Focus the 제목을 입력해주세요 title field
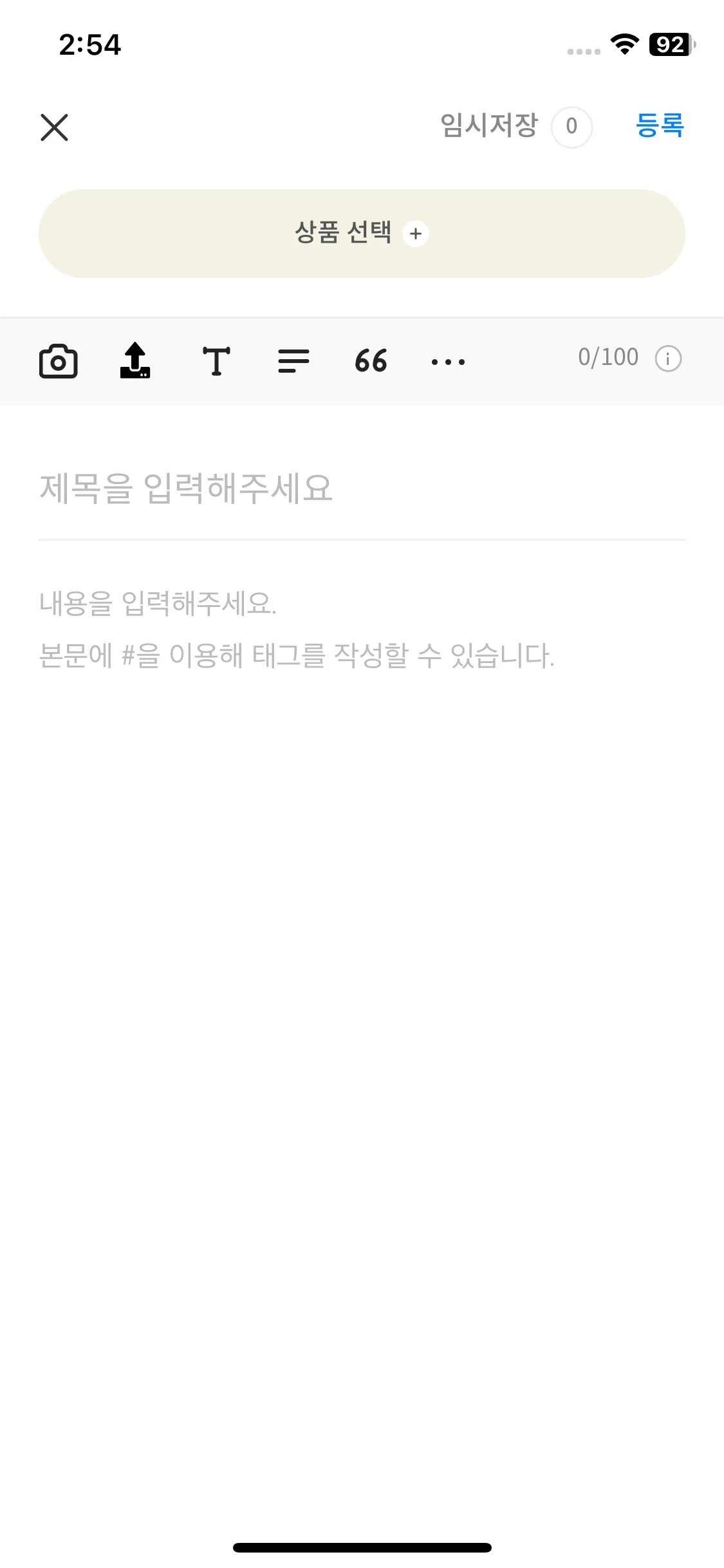 (360, 488)
